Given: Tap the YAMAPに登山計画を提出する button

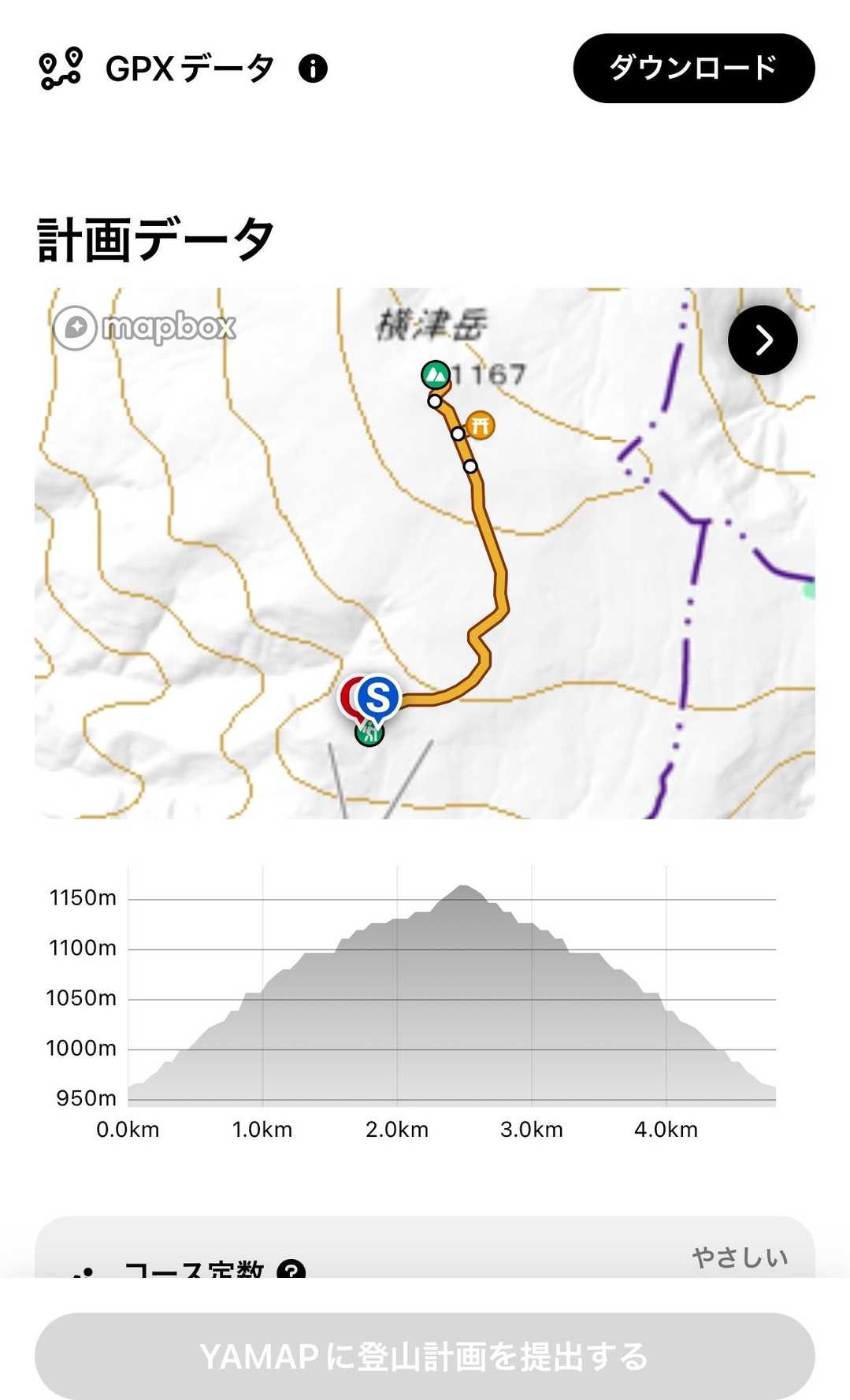Looking at the screenshot, I should tap(425, 1356).
